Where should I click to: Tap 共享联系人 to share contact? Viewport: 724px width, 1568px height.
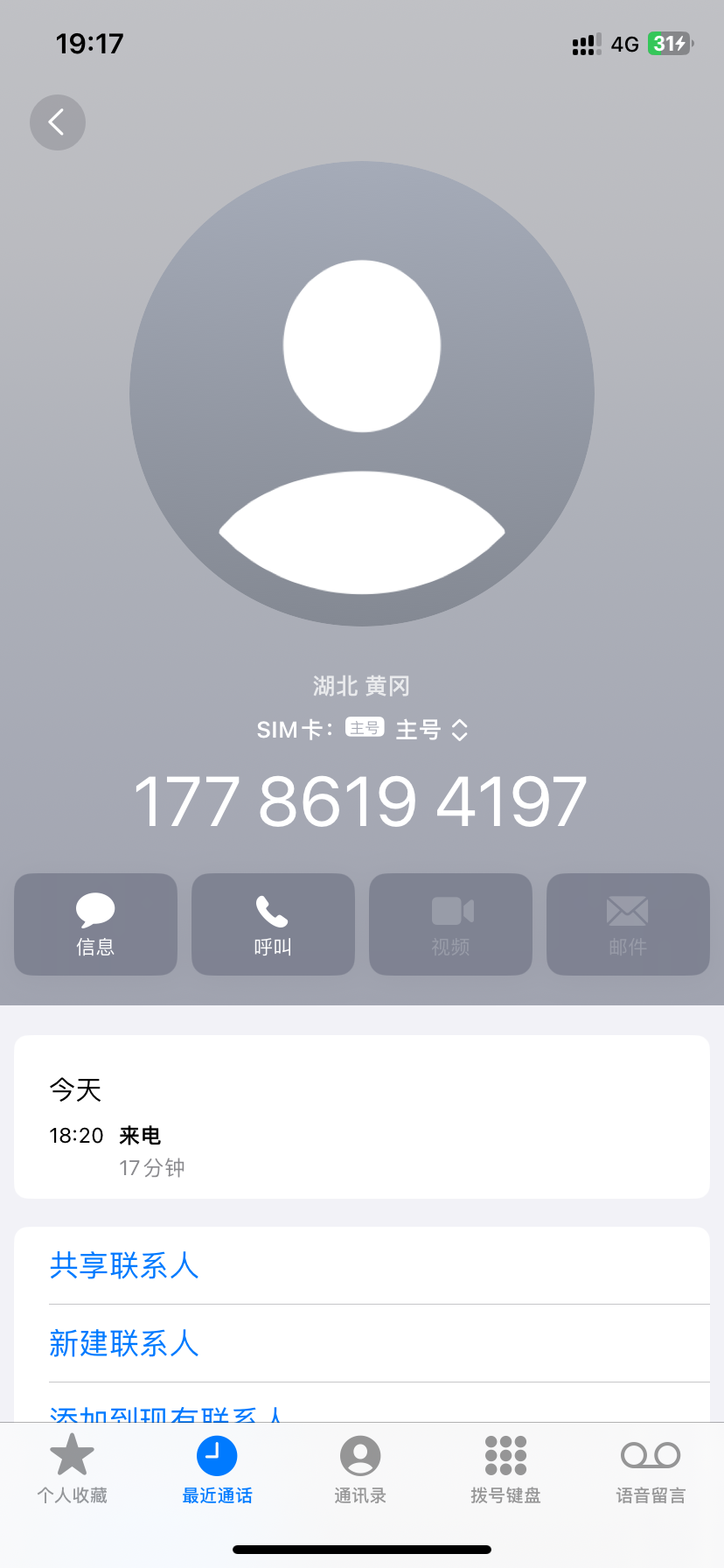124,1265
